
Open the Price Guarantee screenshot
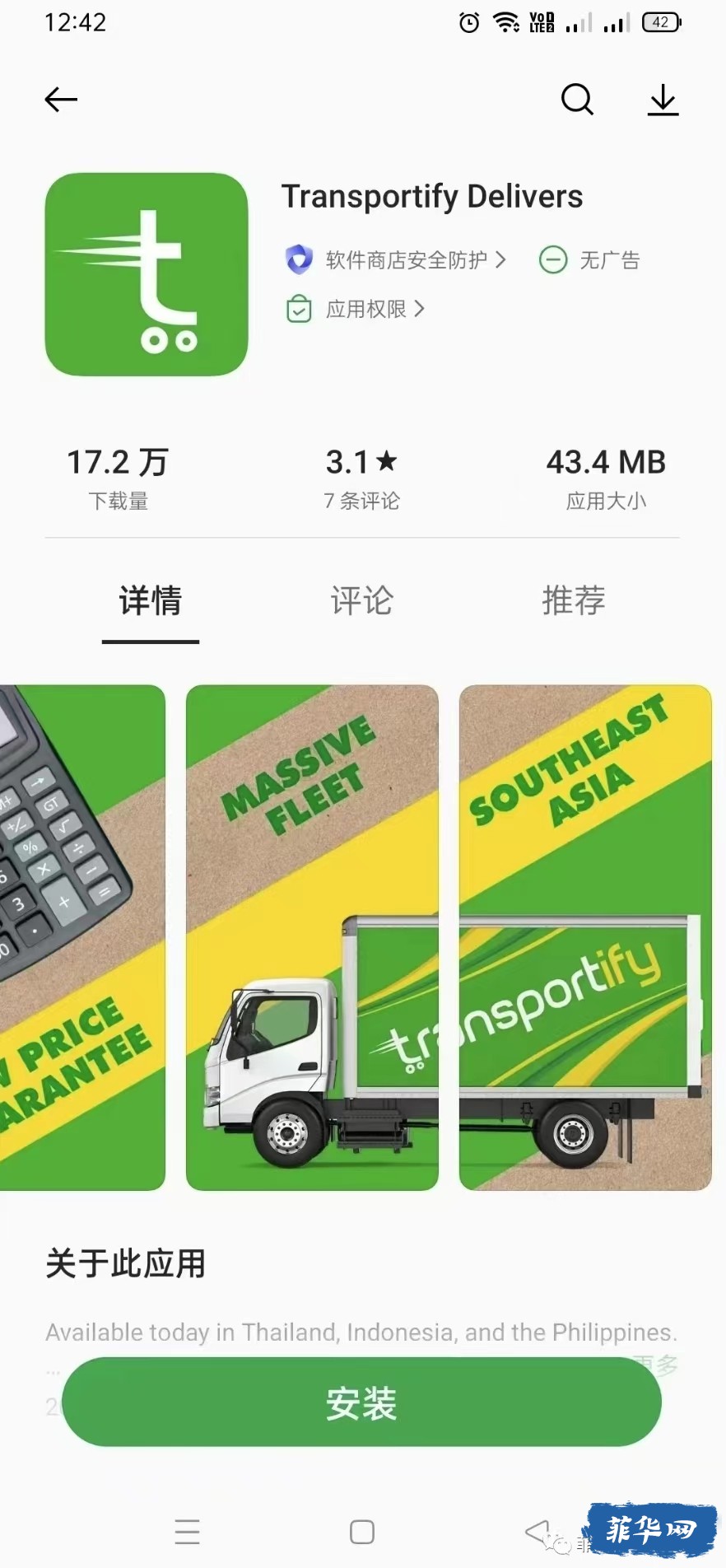click(82, 937)
